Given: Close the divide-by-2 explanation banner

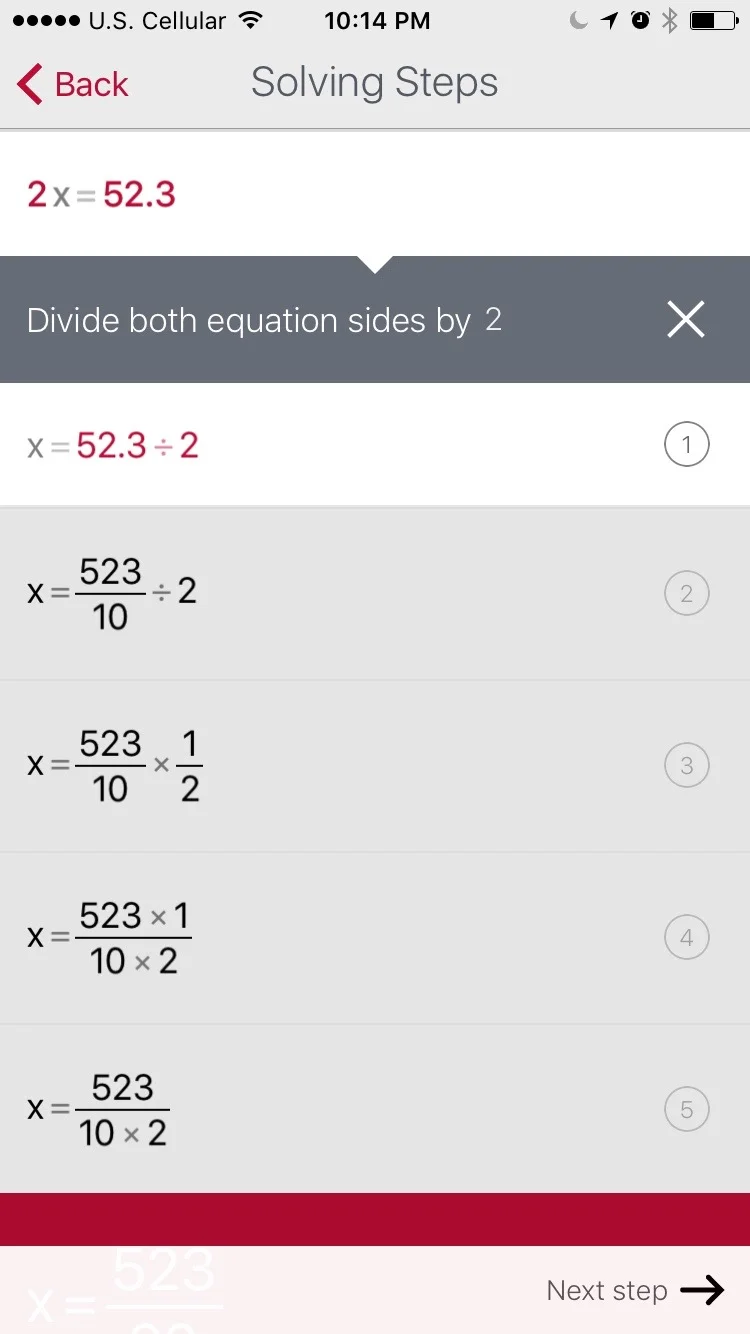Looking at the screenshot, I should point(686,320).
